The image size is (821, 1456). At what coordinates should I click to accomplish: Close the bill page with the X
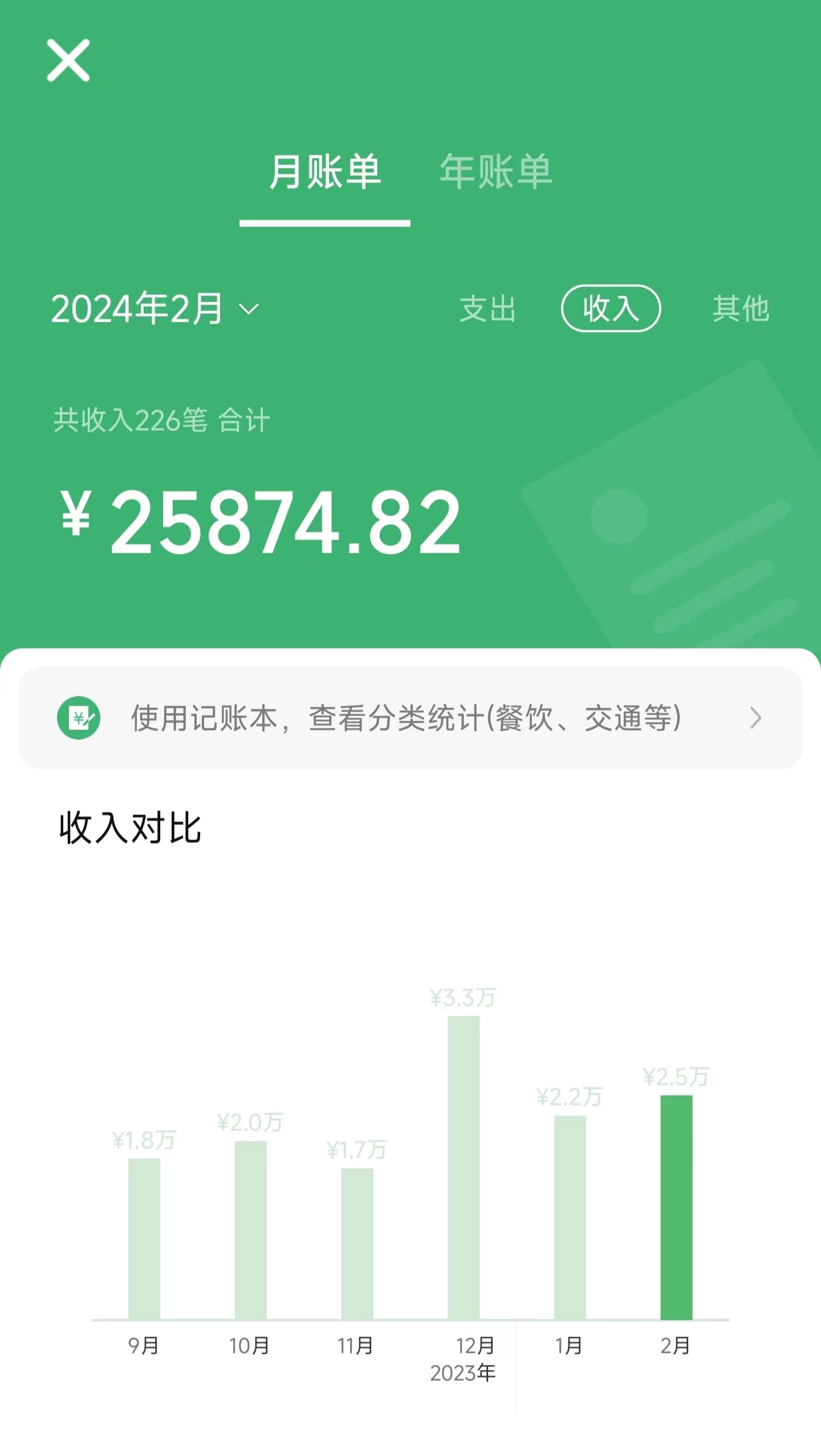[68, 60]
